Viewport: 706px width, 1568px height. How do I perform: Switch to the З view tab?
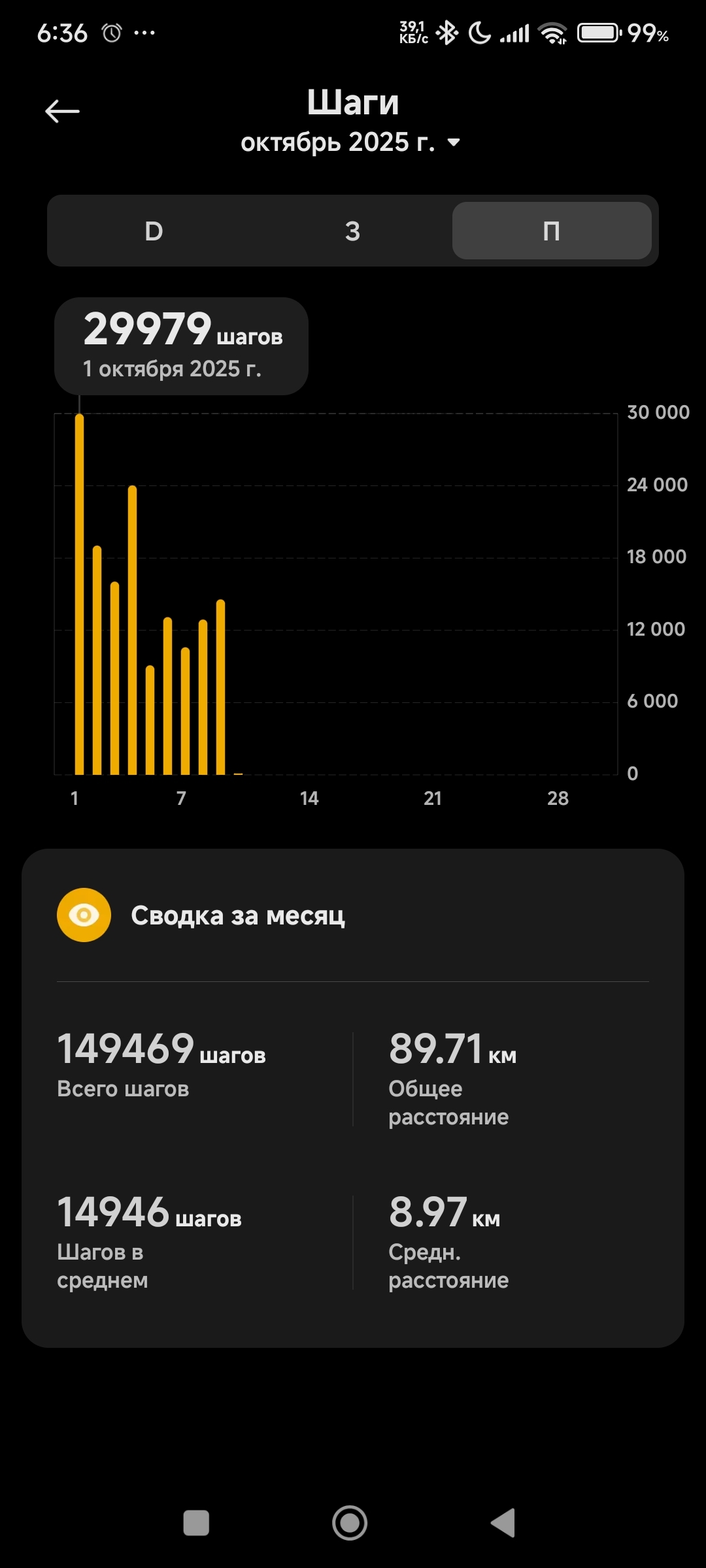[x=352, y=231]
